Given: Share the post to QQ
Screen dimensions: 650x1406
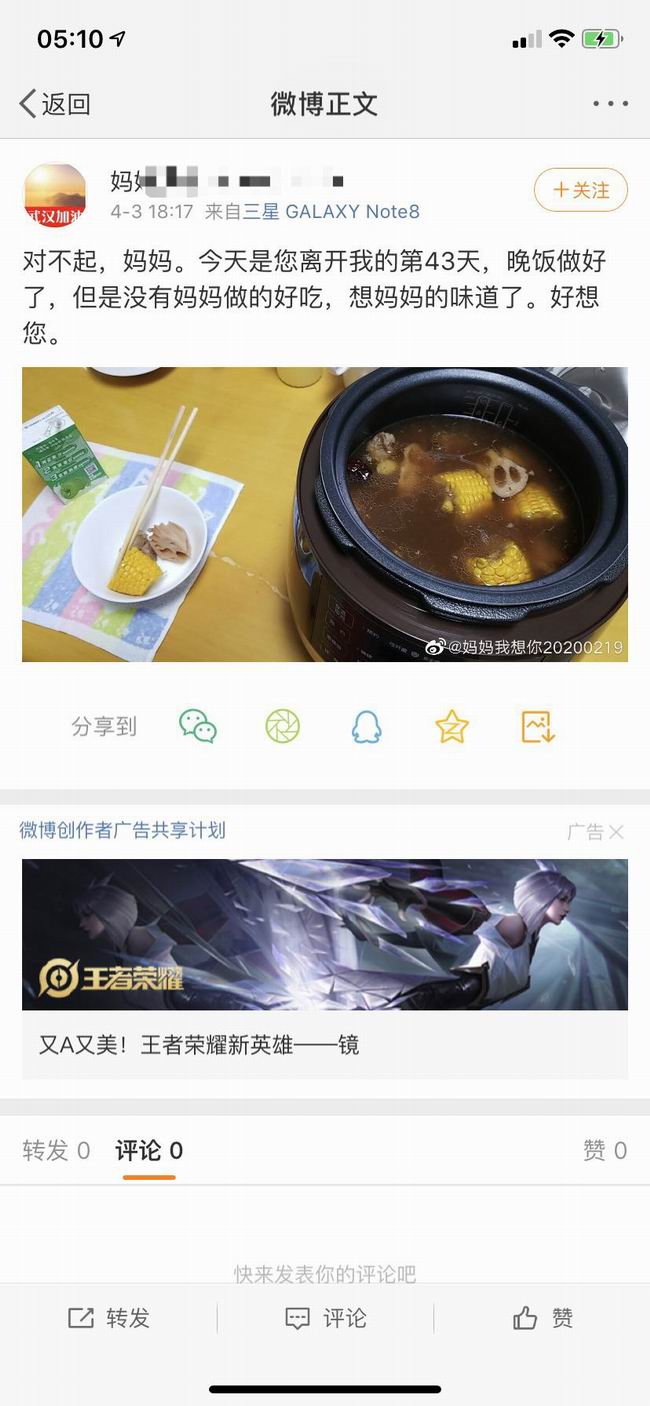Looking at the screenshot, I should click(367, 727).
